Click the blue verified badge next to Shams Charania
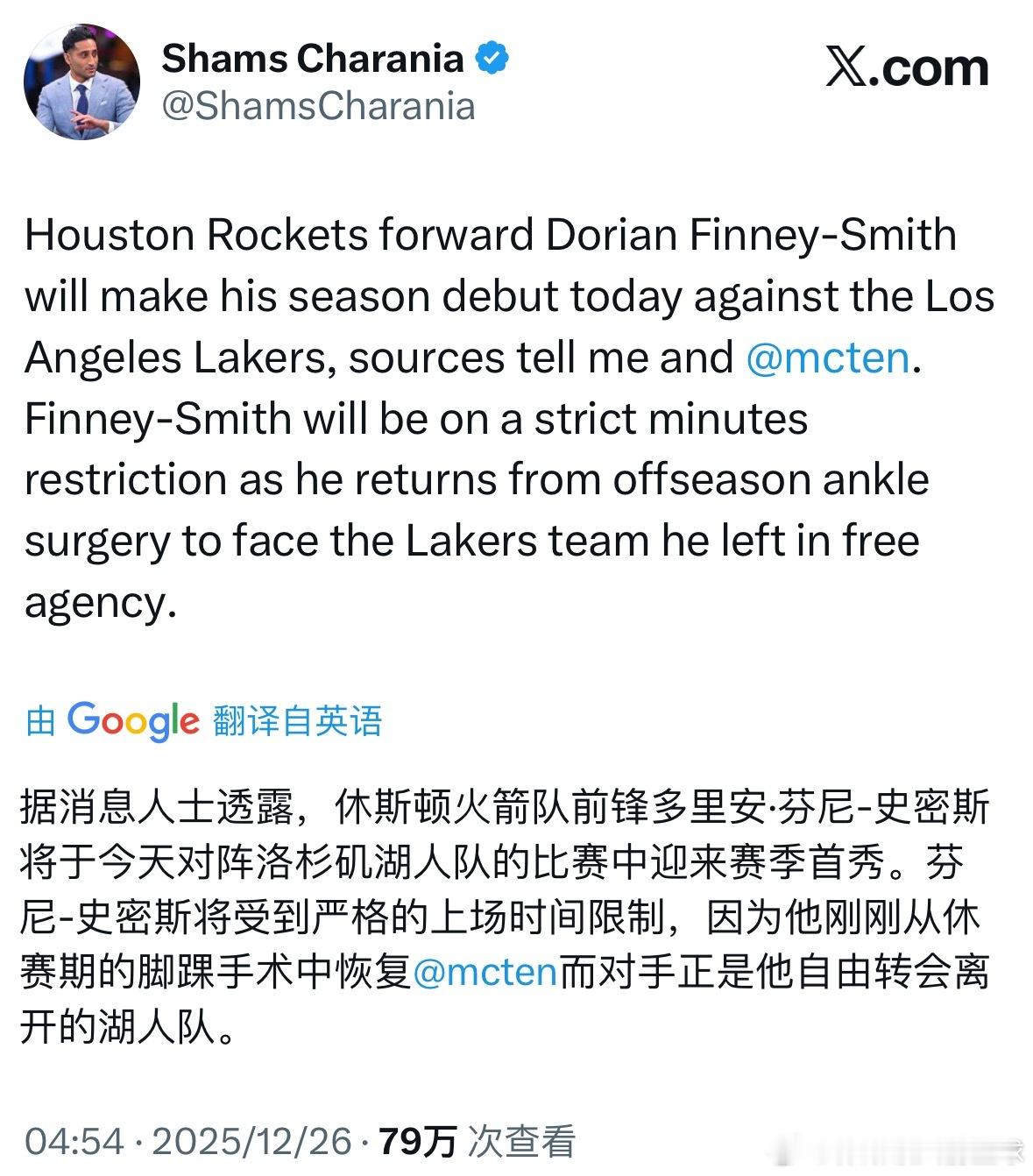This screenshot has width=1033, height=1176. pyautogui.click(x=492, y=57)
